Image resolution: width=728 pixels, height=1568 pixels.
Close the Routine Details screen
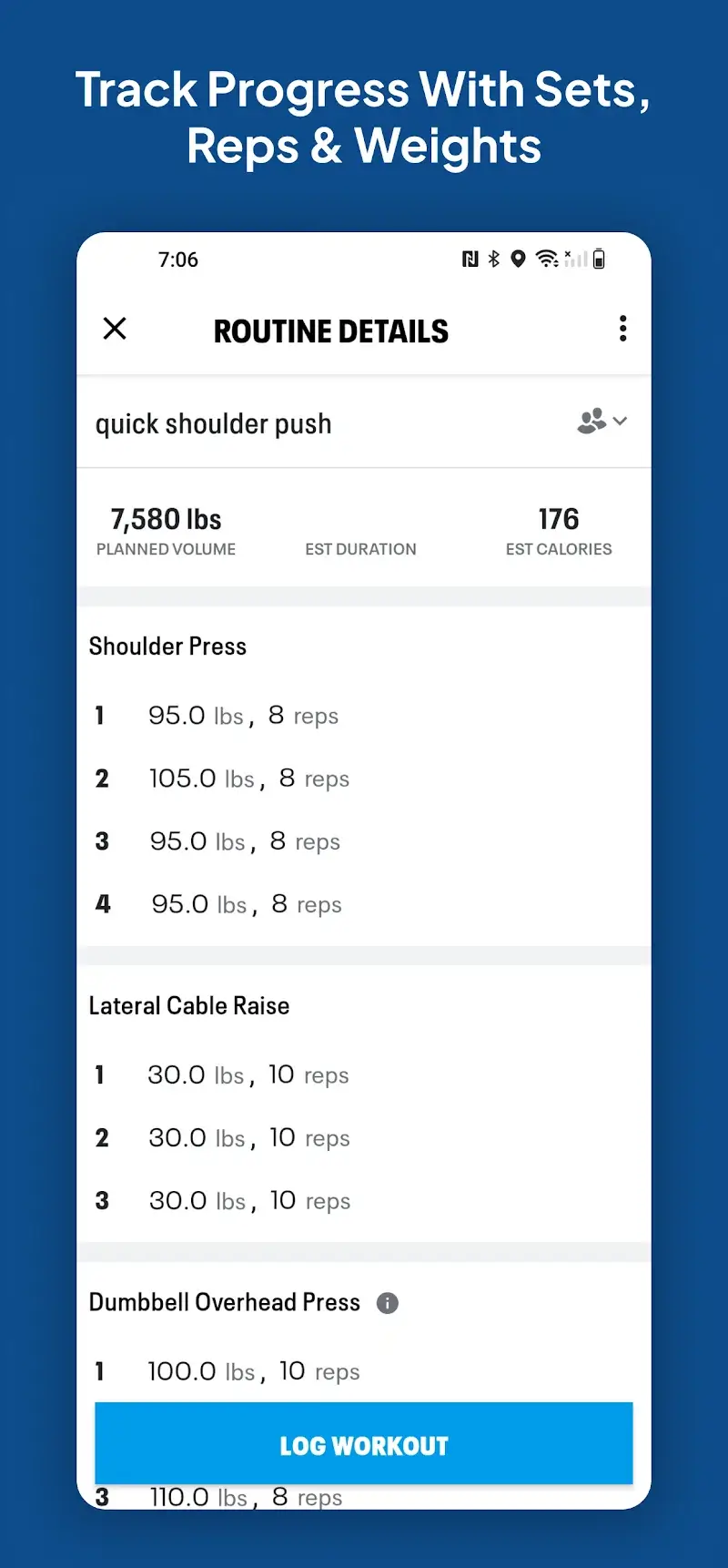[x=115, y=329]
